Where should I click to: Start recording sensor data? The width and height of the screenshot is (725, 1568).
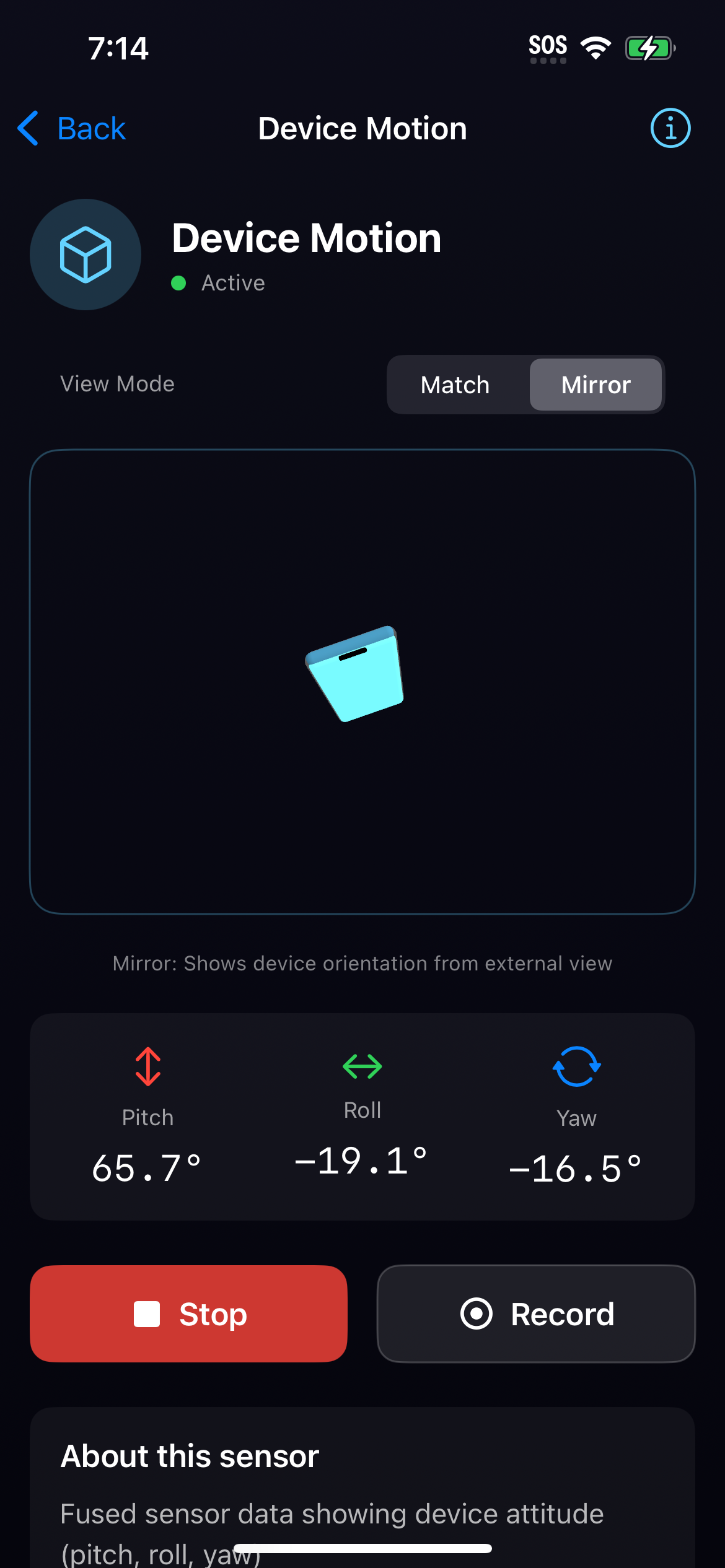(536, 1314)
